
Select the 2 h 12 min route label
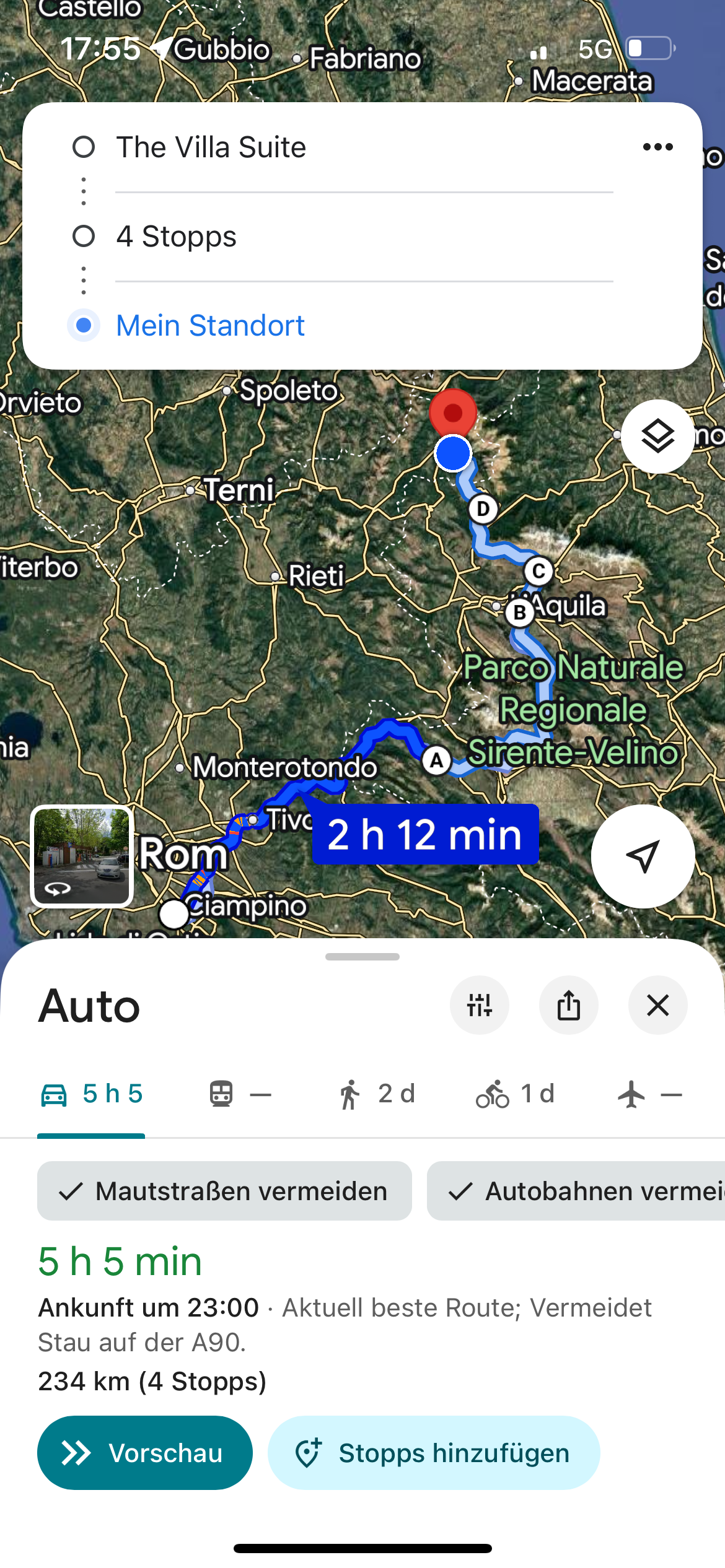tap(425, 834)
